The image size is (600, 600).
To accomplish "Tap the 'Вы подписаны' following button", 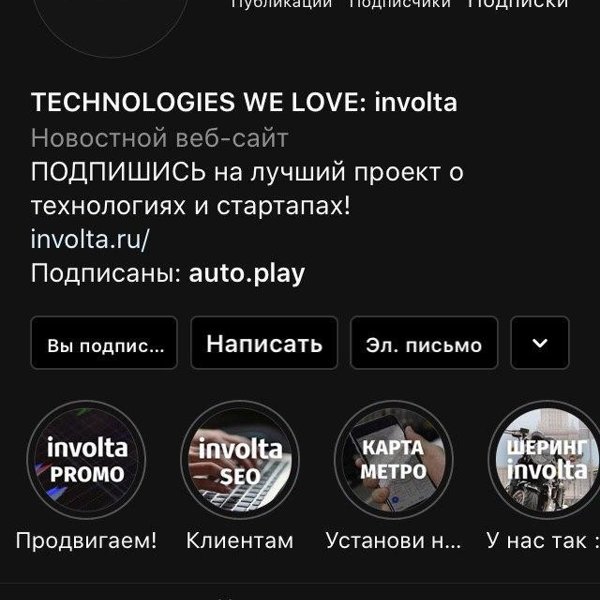I will (x=104, y=345).
